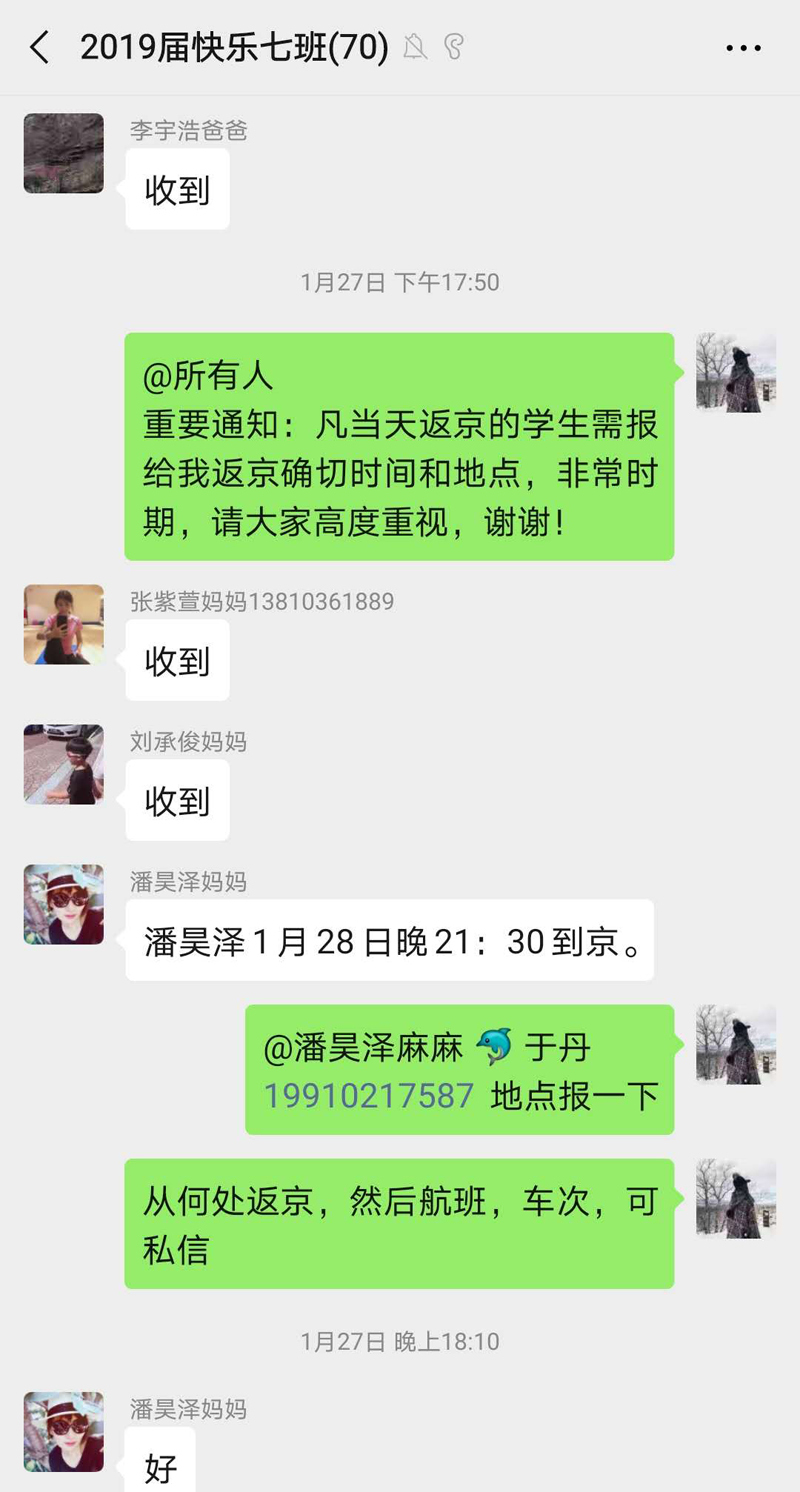Screen dimensions: 800x1492
Task: Open the three-dot group chat menu
Action: (743, 47)
